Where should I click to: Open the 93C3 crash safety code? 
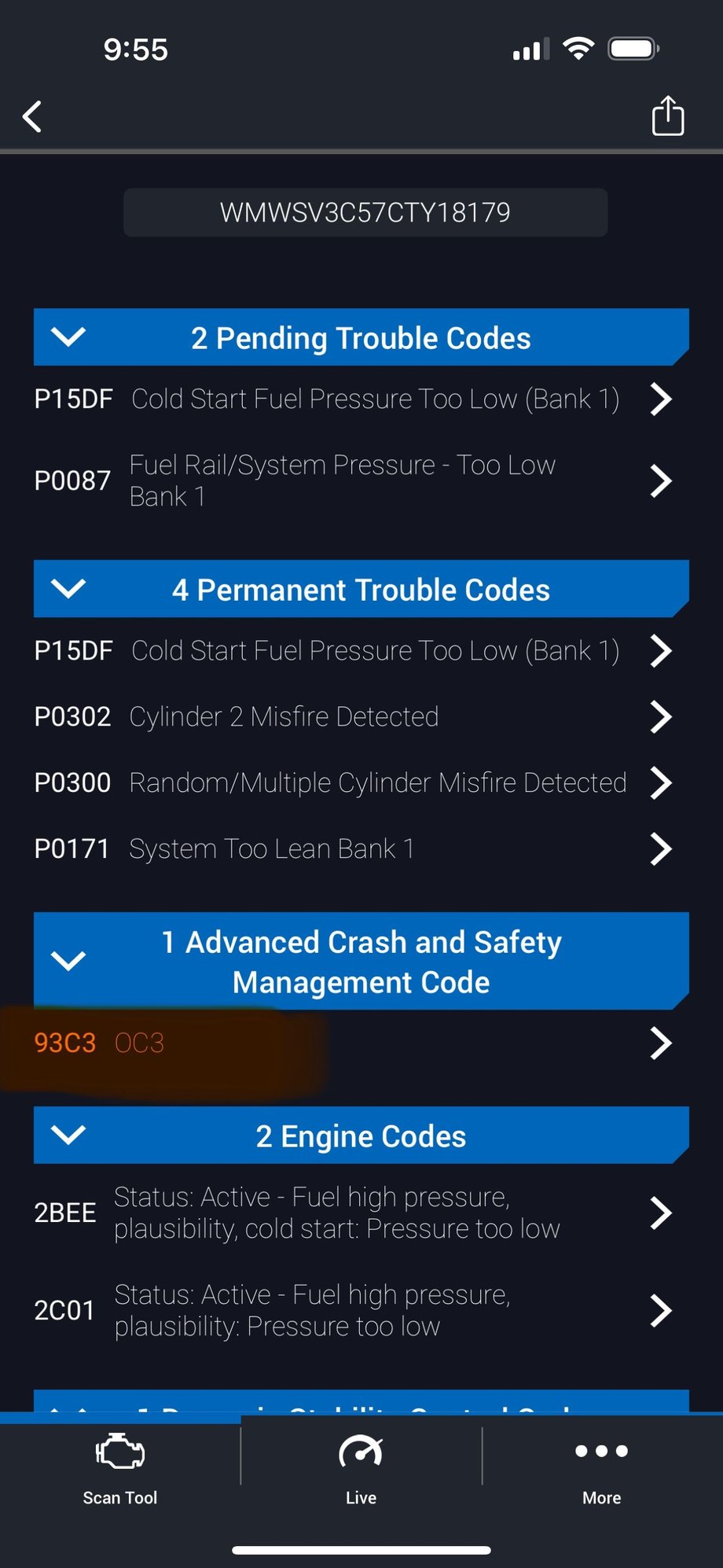[354, 1043]
